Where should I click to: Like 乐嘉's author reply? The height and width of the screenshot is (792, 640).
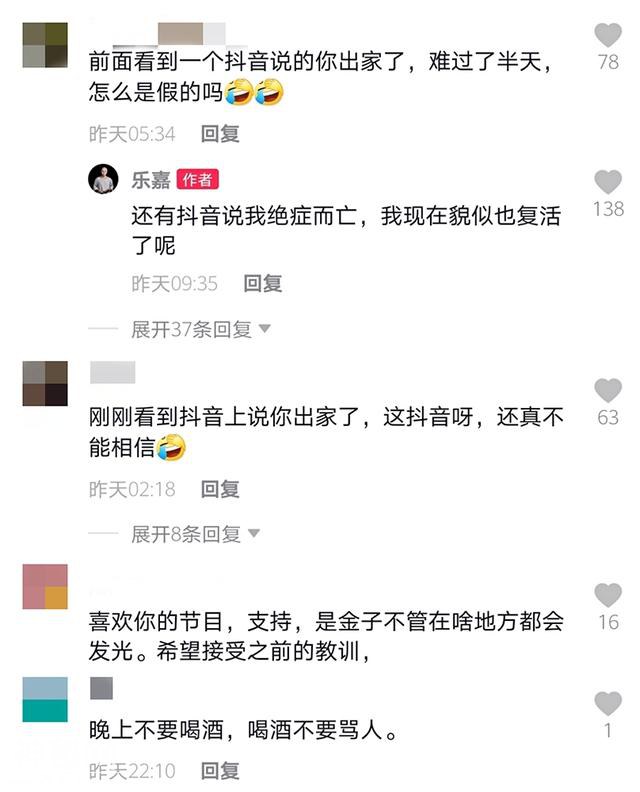[607, 182]
